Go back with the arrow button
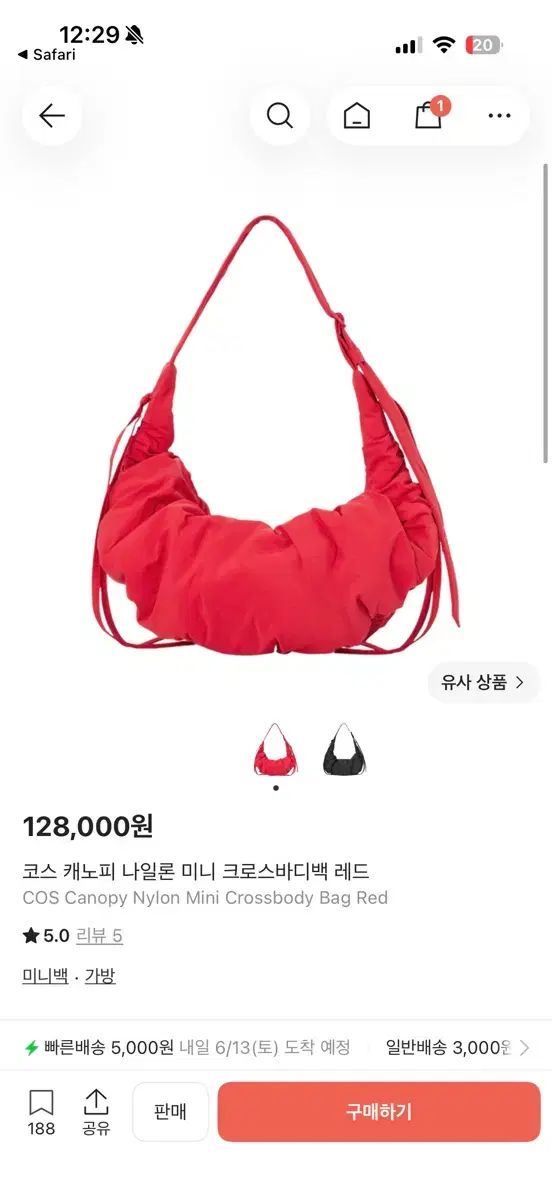The width and height of the screenshot is (552, 1200). coord(52,116)
